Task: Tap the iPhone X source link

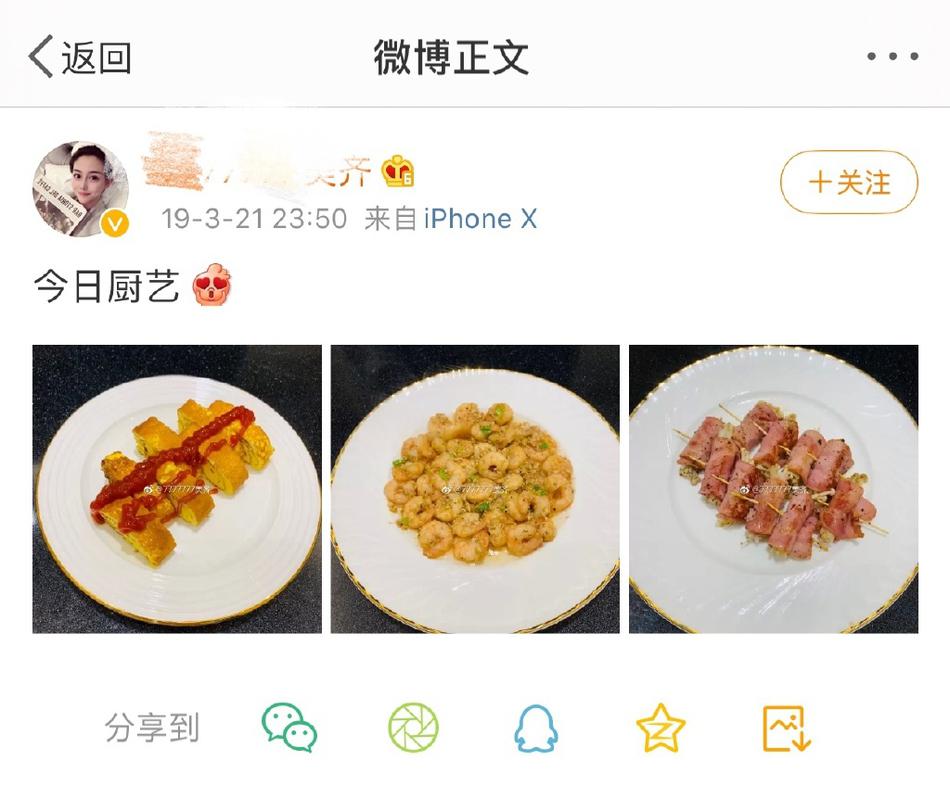Action: click(480, 219)
